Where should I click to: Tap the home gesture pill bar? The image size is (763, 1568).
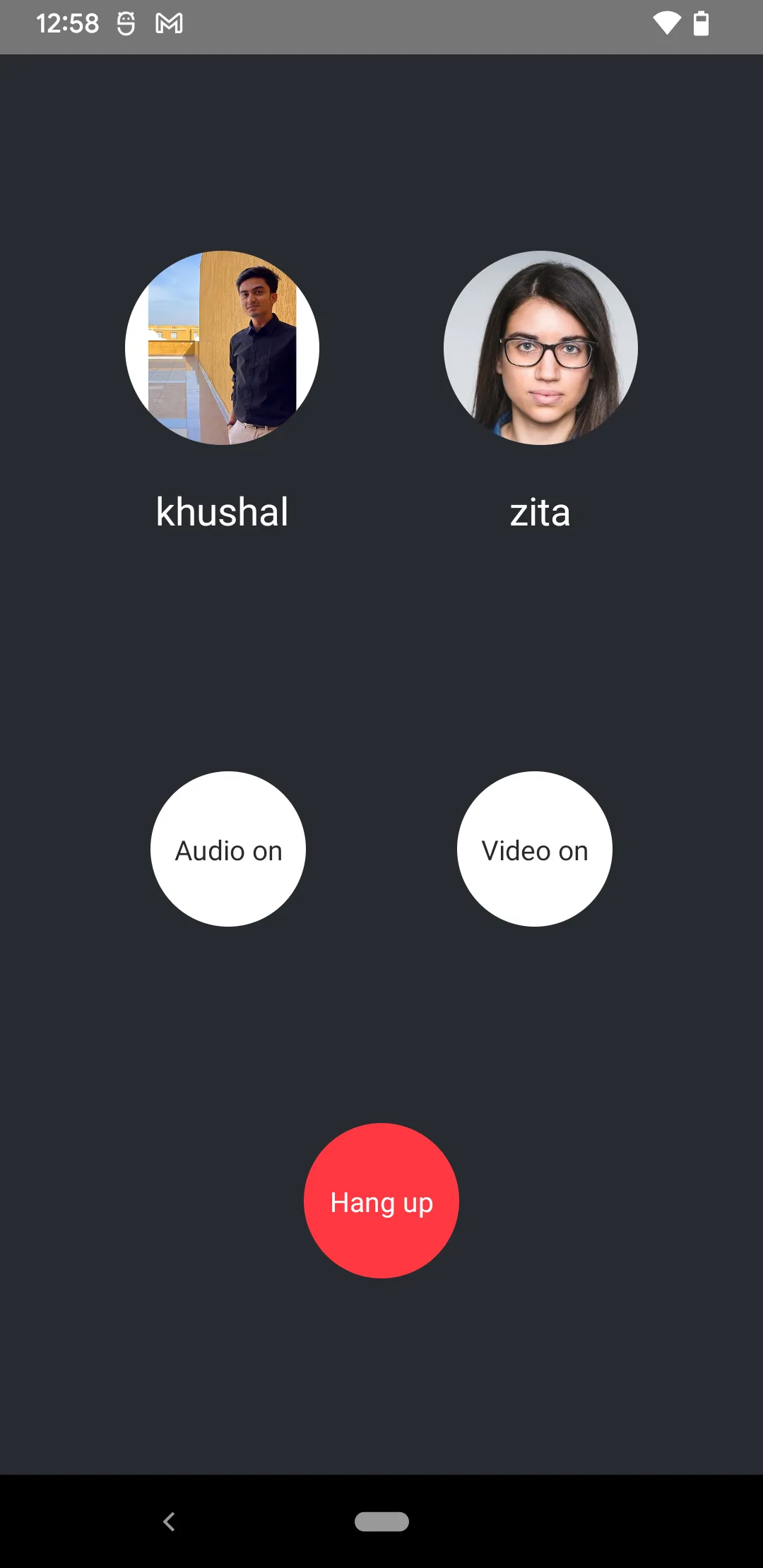click(381, 1522)
